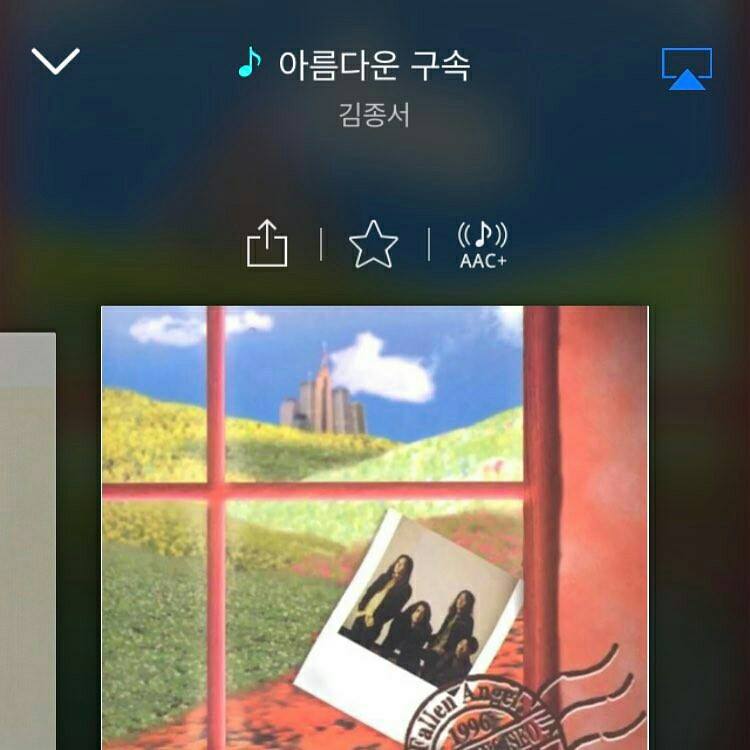Open the AAC+ audio quality setting
Screen dimensions: 750x750
483,245
